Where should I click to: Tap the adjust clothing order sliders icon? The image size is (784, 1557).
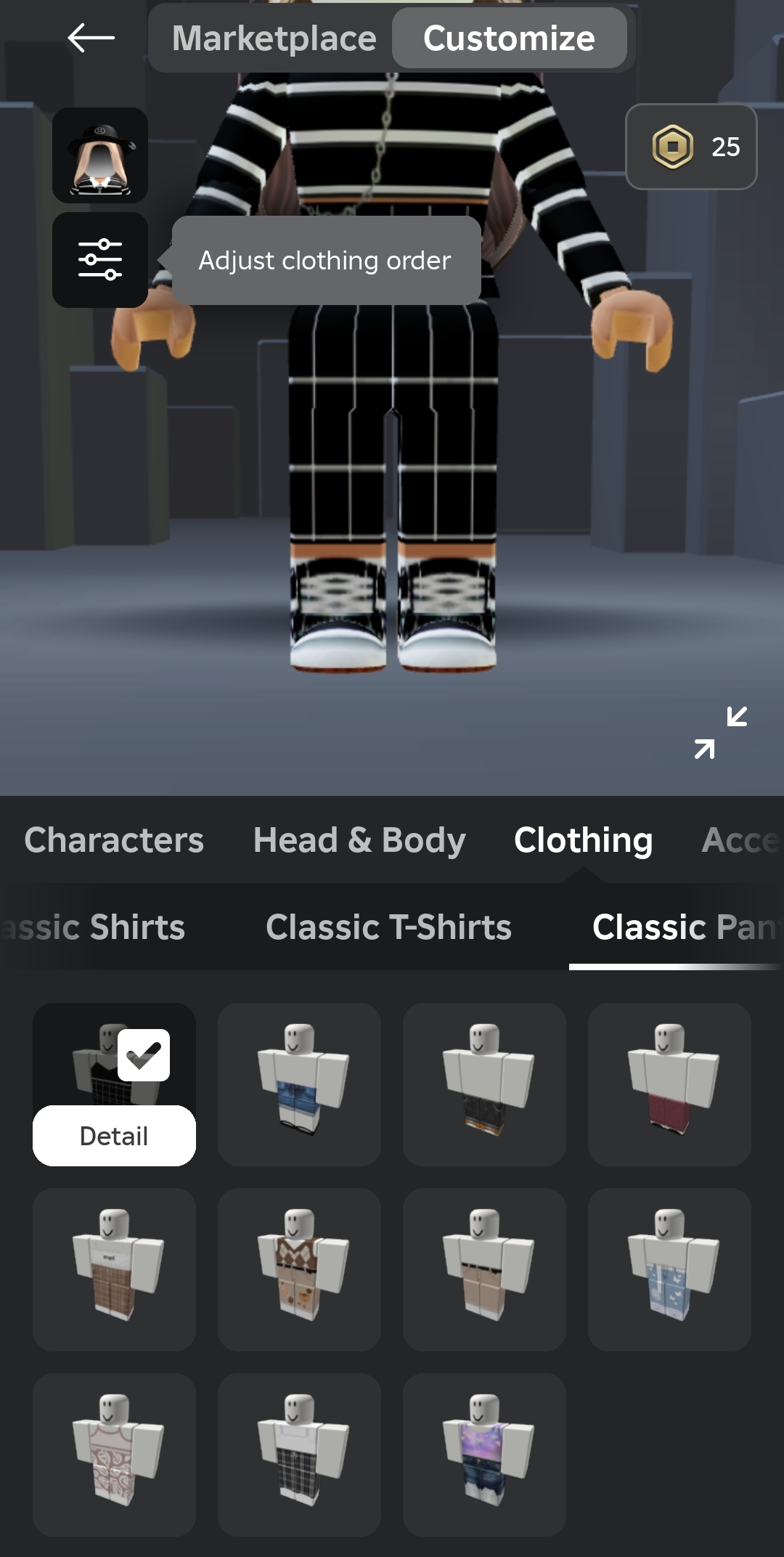coord(100,260)
